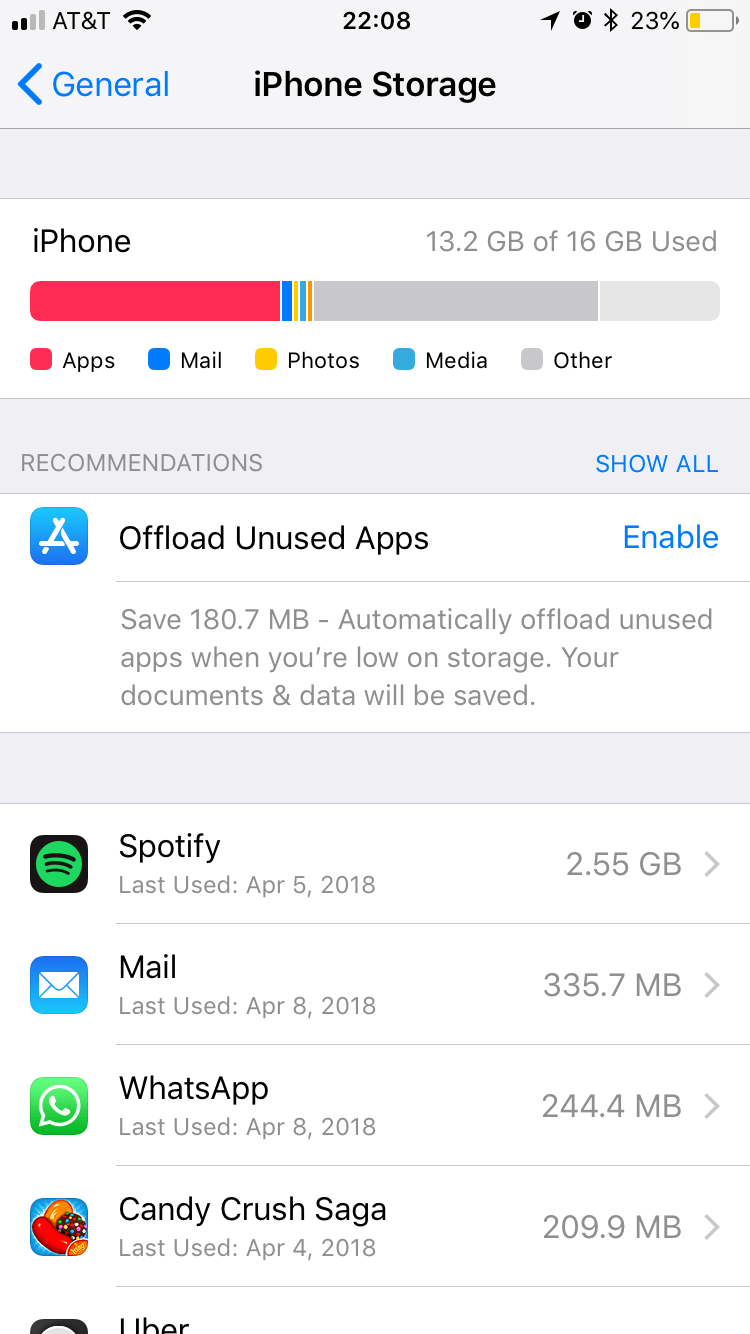The width and height of the screenshot is (750, 1334).
Task: Click the Mail app icon
Action: tap(59, 985)
